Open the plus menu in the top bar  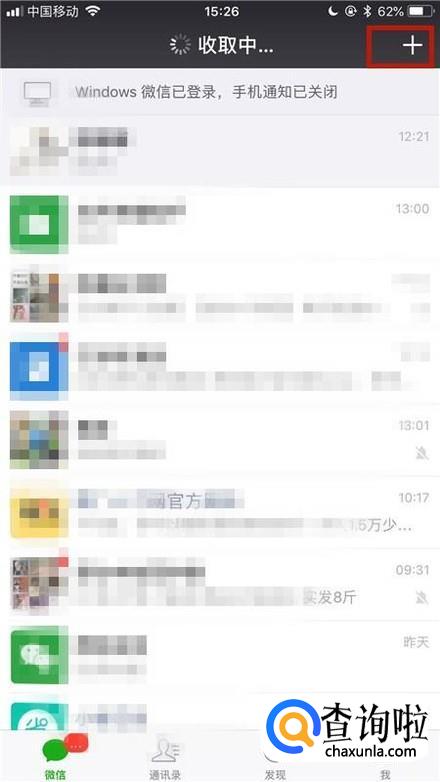tap(412, 45)
